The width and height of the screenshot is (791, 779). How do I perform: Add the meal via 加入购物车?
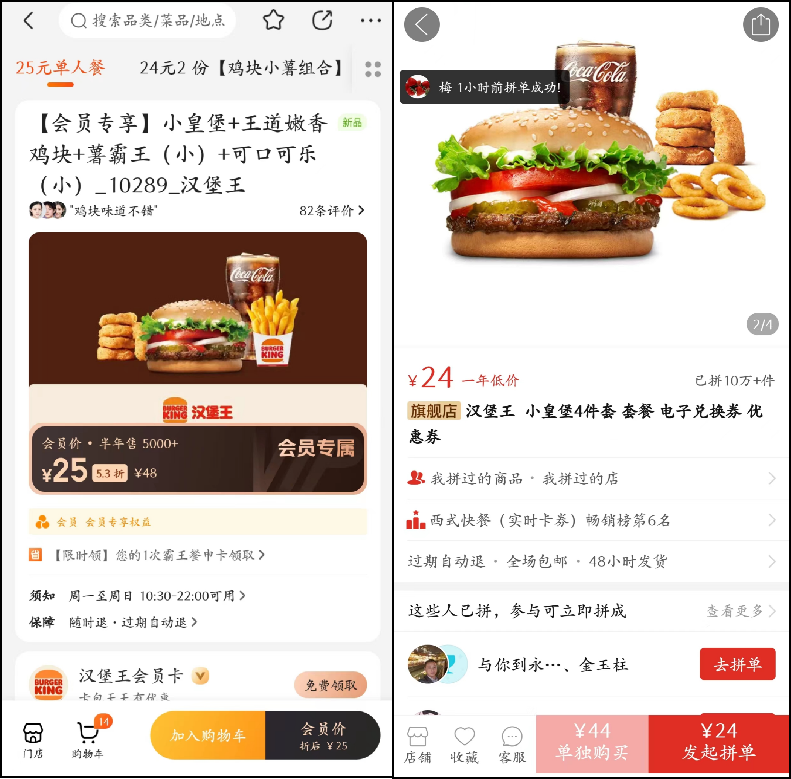coord(208,735)
